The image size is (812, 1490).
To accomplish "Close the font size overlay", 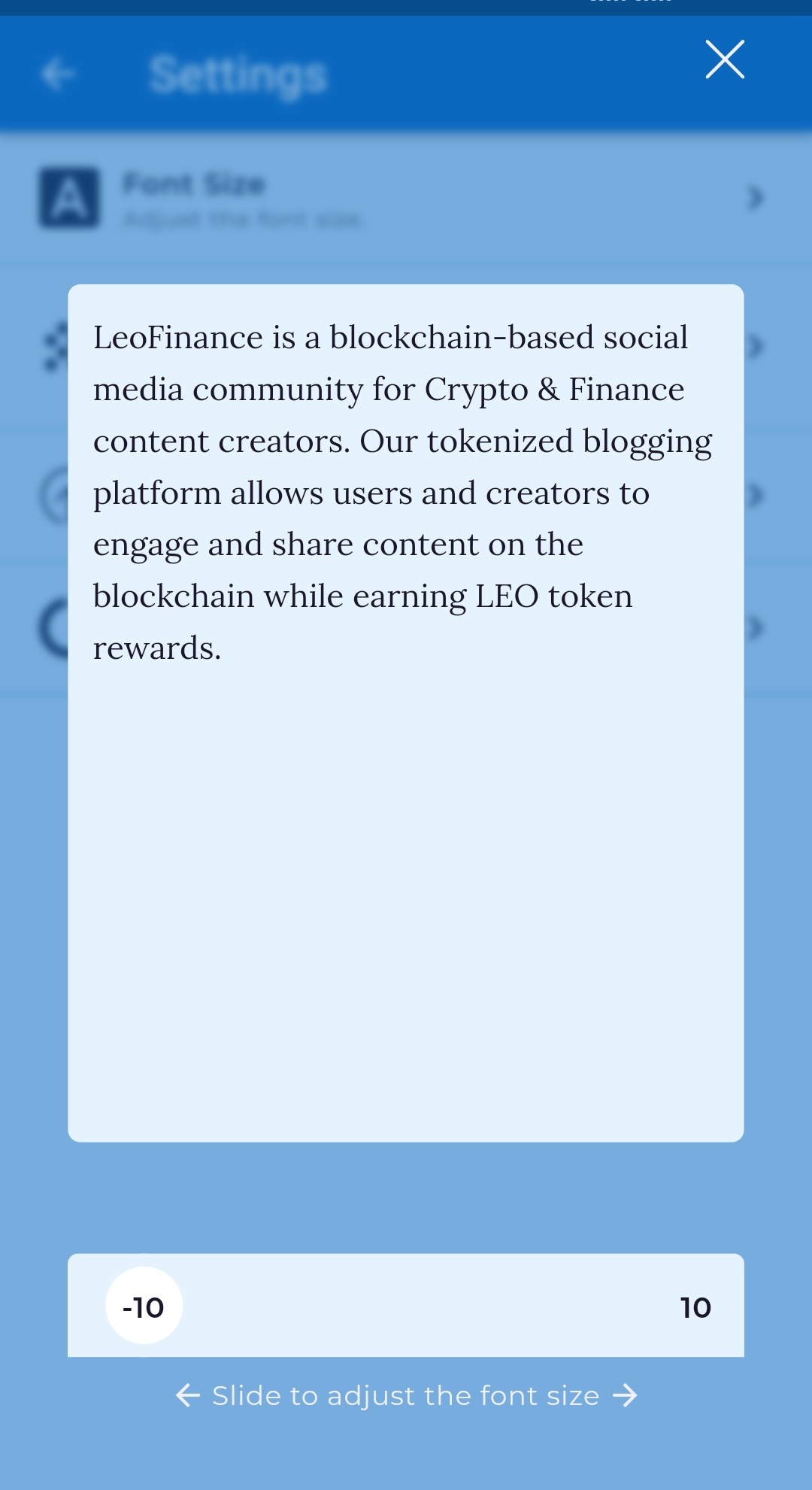I will (725, 59).
